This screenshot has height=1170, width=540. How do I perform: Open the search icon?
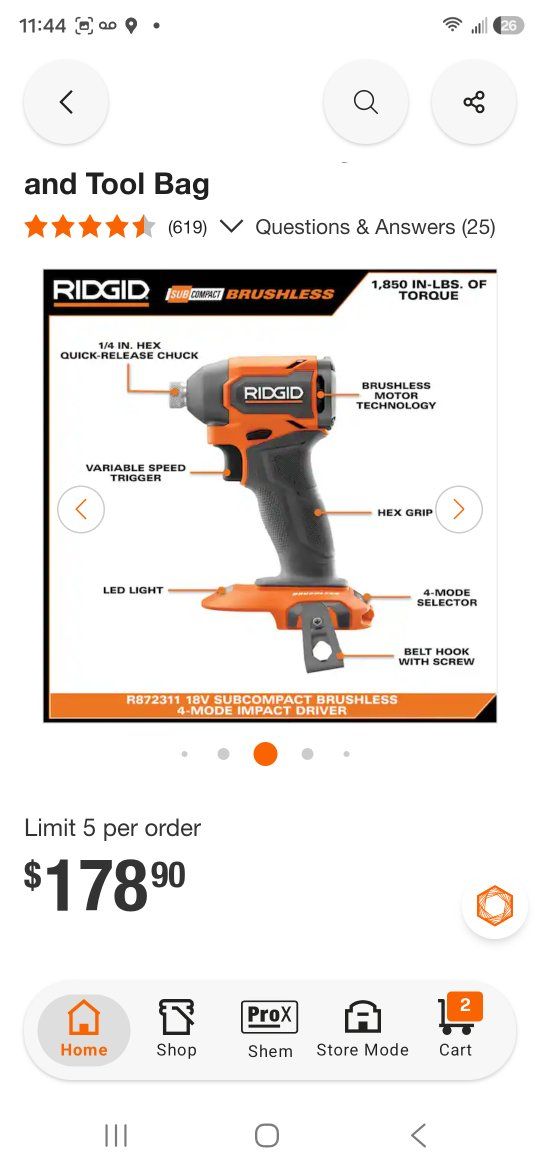pos(365,101)
